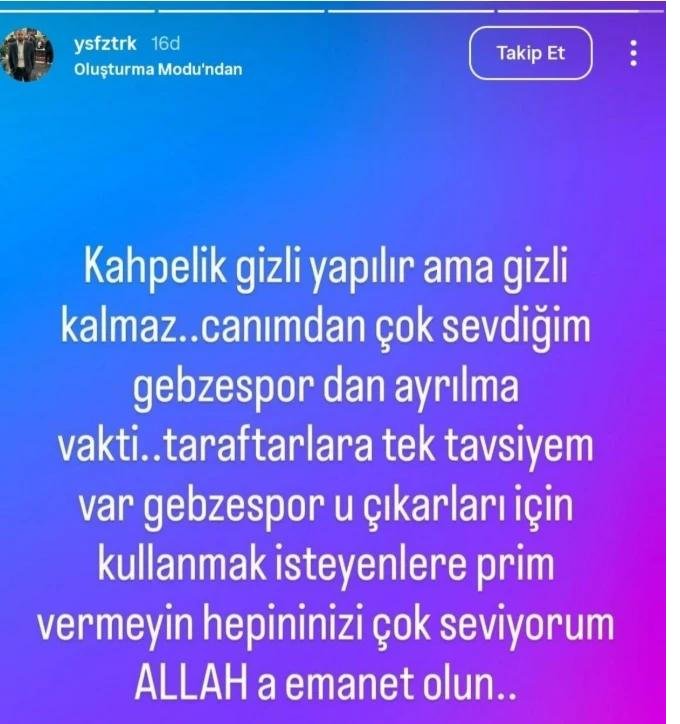Tap the Takip Et follow button
This screenshot has width=680, height=724.
click(530, 53)
